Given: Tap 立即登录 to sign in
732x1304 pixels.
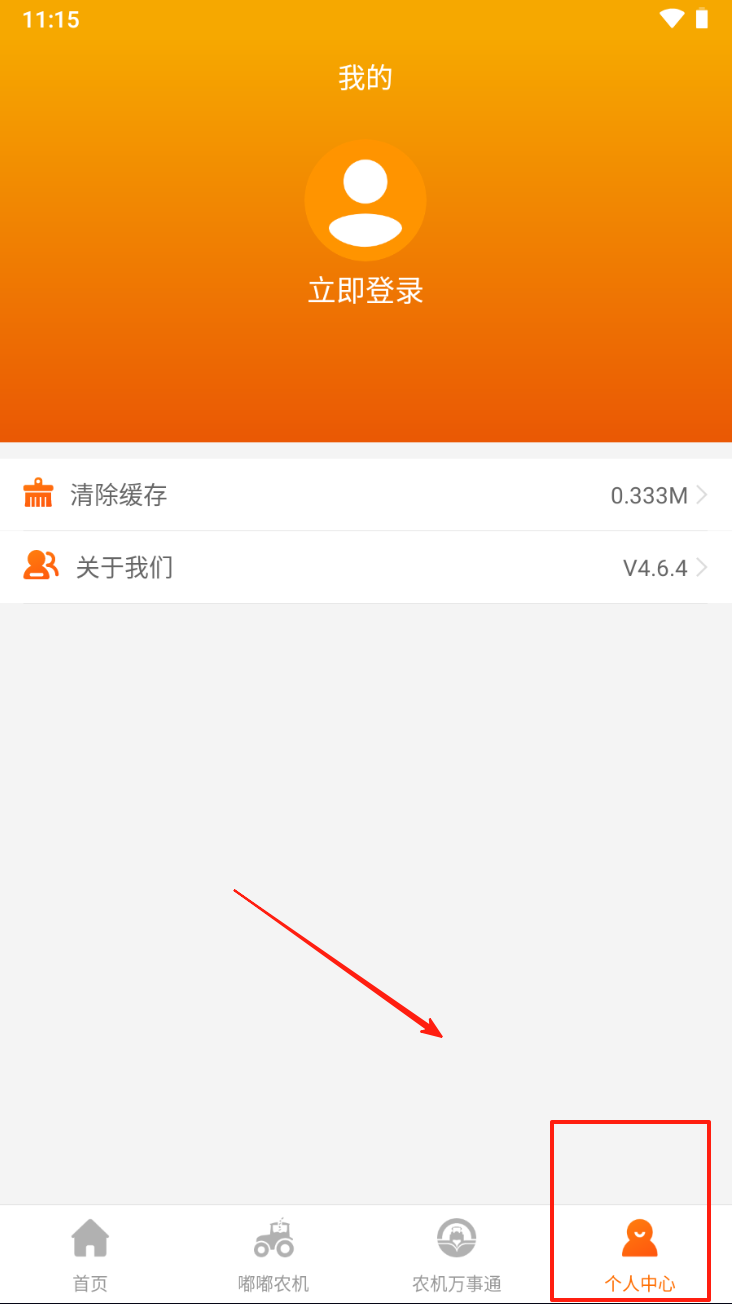Looking at the screenshot, I should [x=365, y=291].
